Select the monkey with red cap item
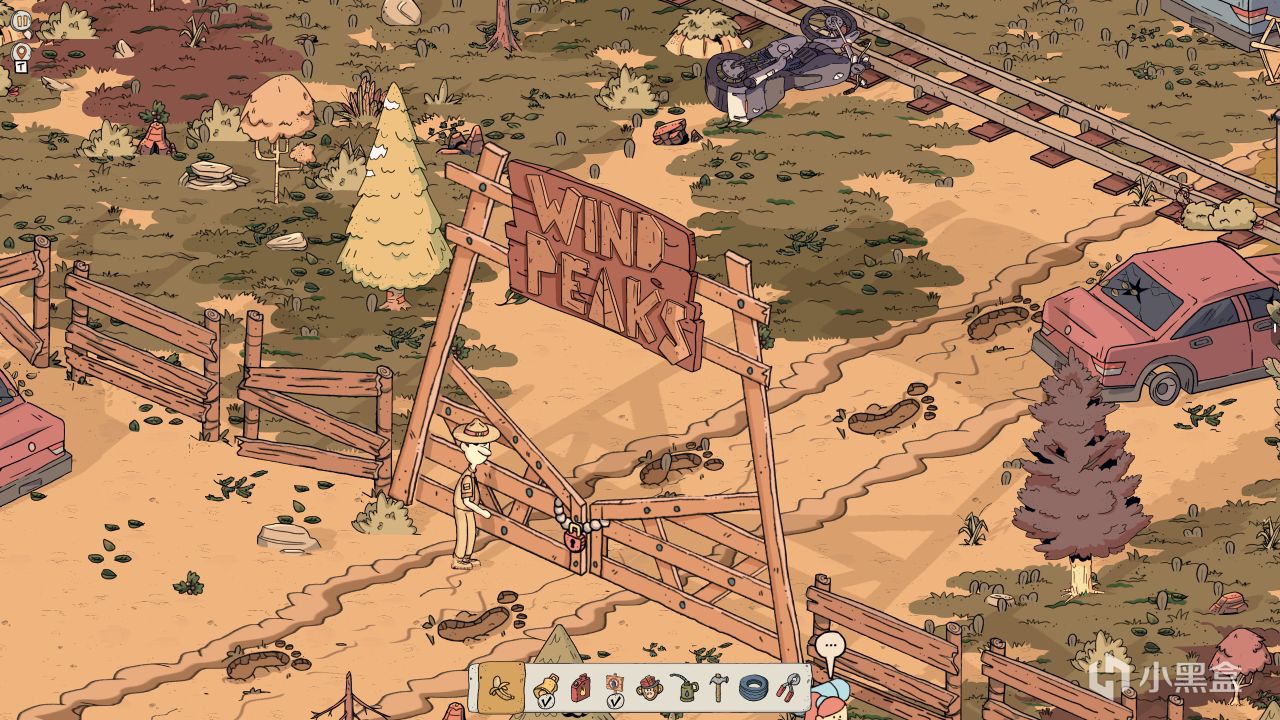The height and width of the screenshot is (720, 1280). tap(649, 688)
